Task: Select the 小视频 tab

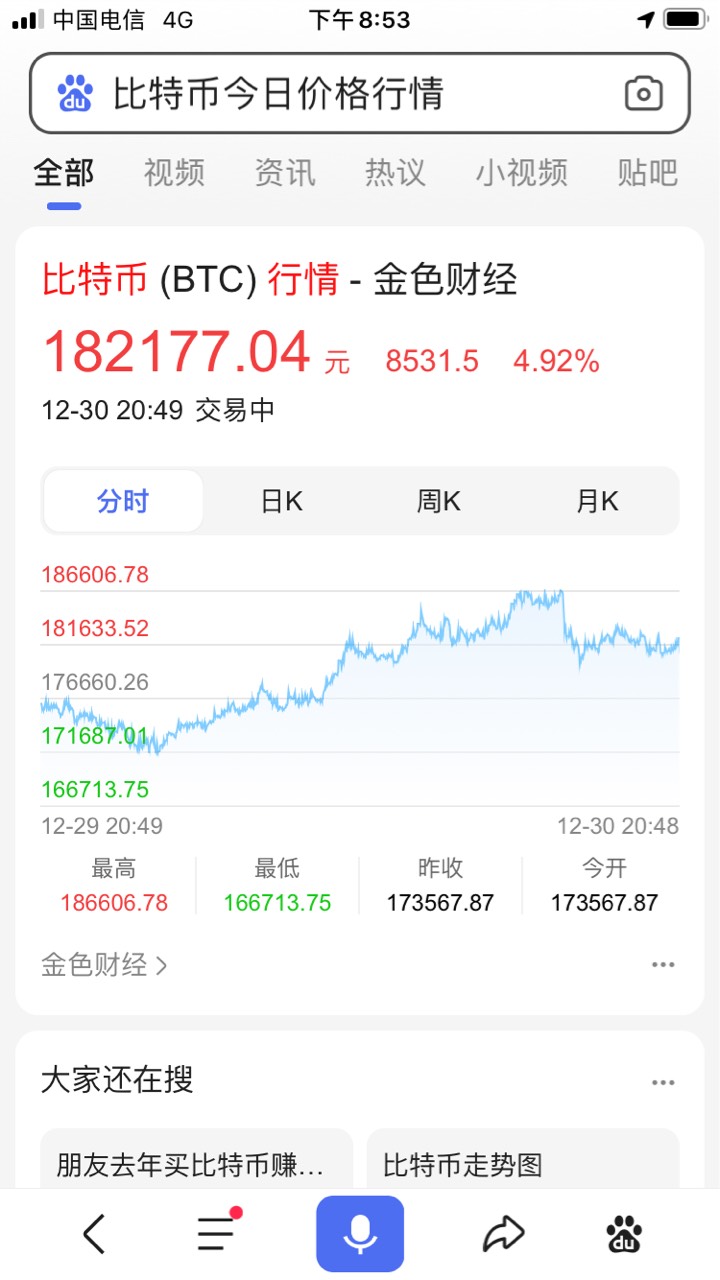Action: click(521, 172)
